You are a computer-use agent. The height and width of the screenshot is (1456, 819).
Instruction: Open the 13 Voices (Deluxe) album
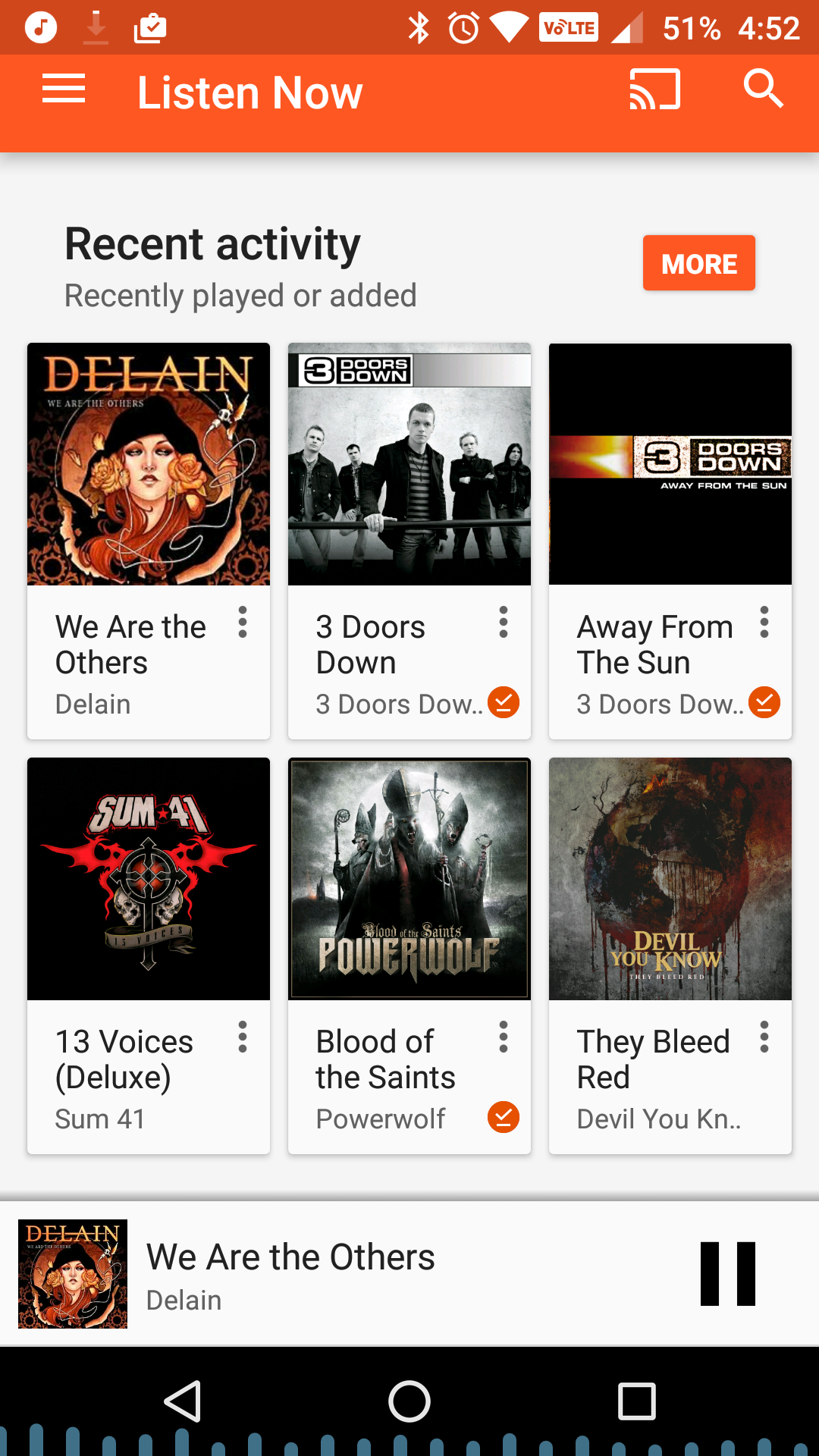tap(149, 879)
